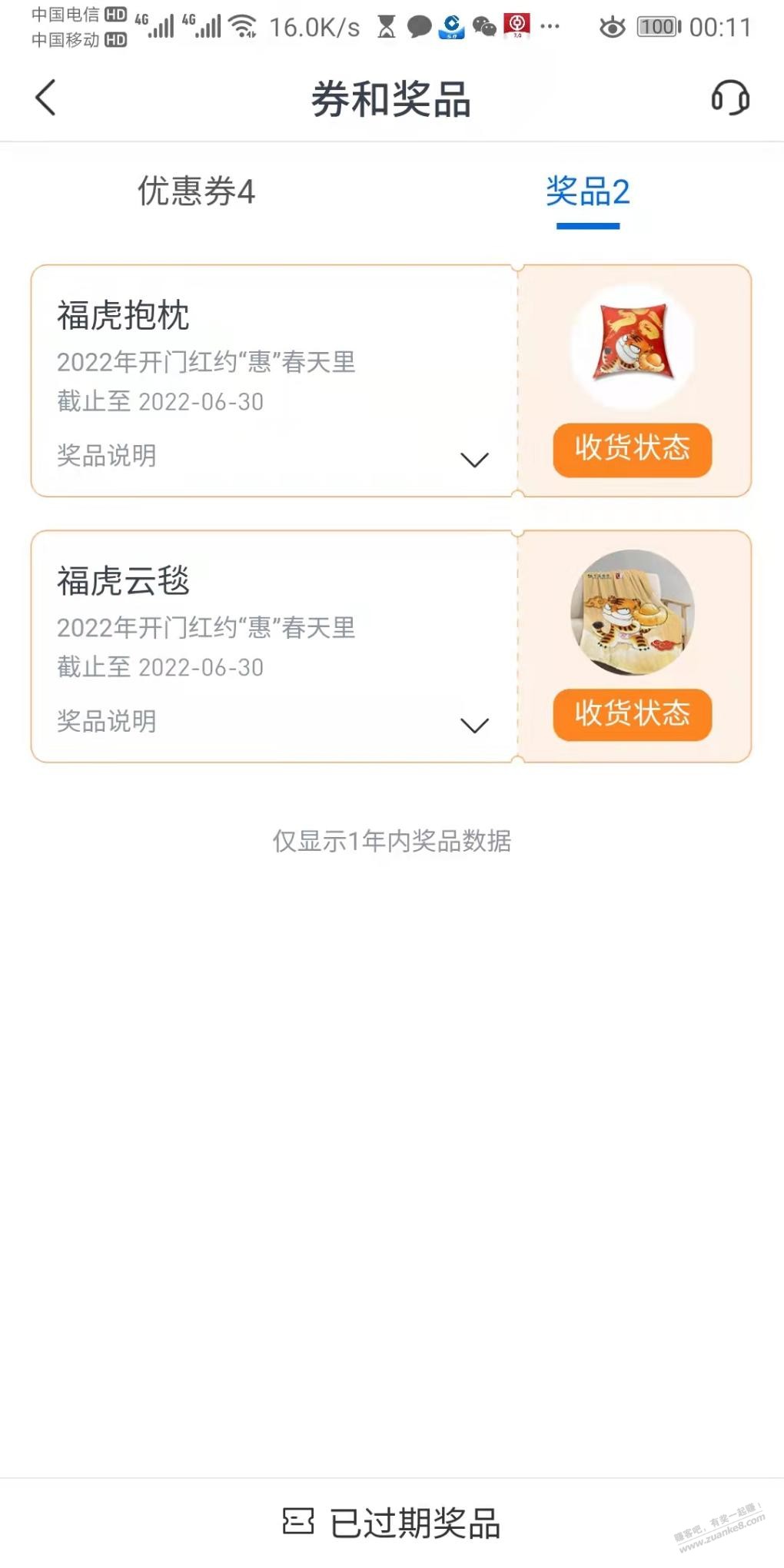The image size is (784, 1568).
Task: Check 收货状态 for 福虎抱枕
Action: [x=632, y=449]
